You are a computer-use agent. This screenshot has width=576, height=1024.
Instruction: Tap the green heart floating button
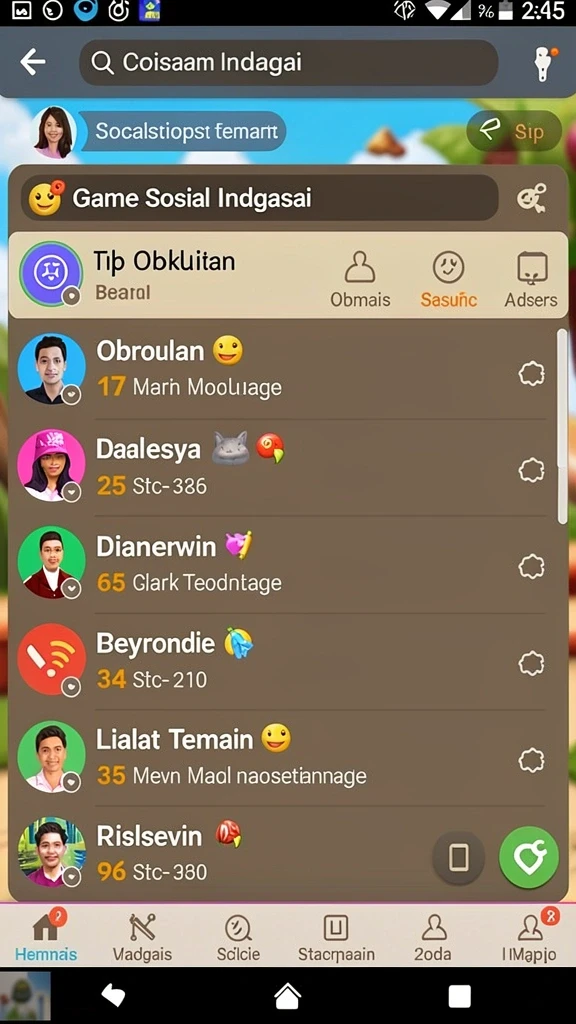coord(529,857)
